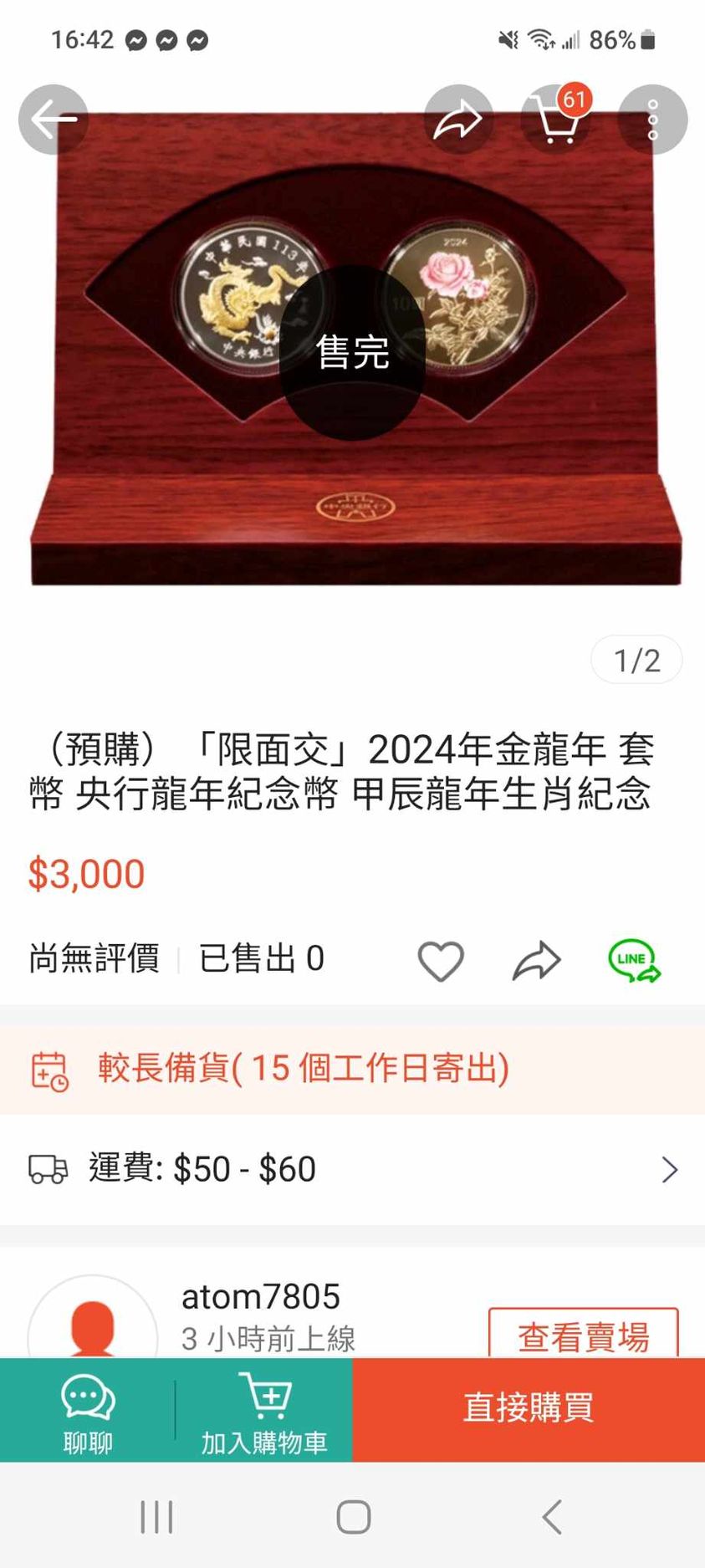Open the three-dot overflow menu
The image size is (705, 1568).
[652, 120]
